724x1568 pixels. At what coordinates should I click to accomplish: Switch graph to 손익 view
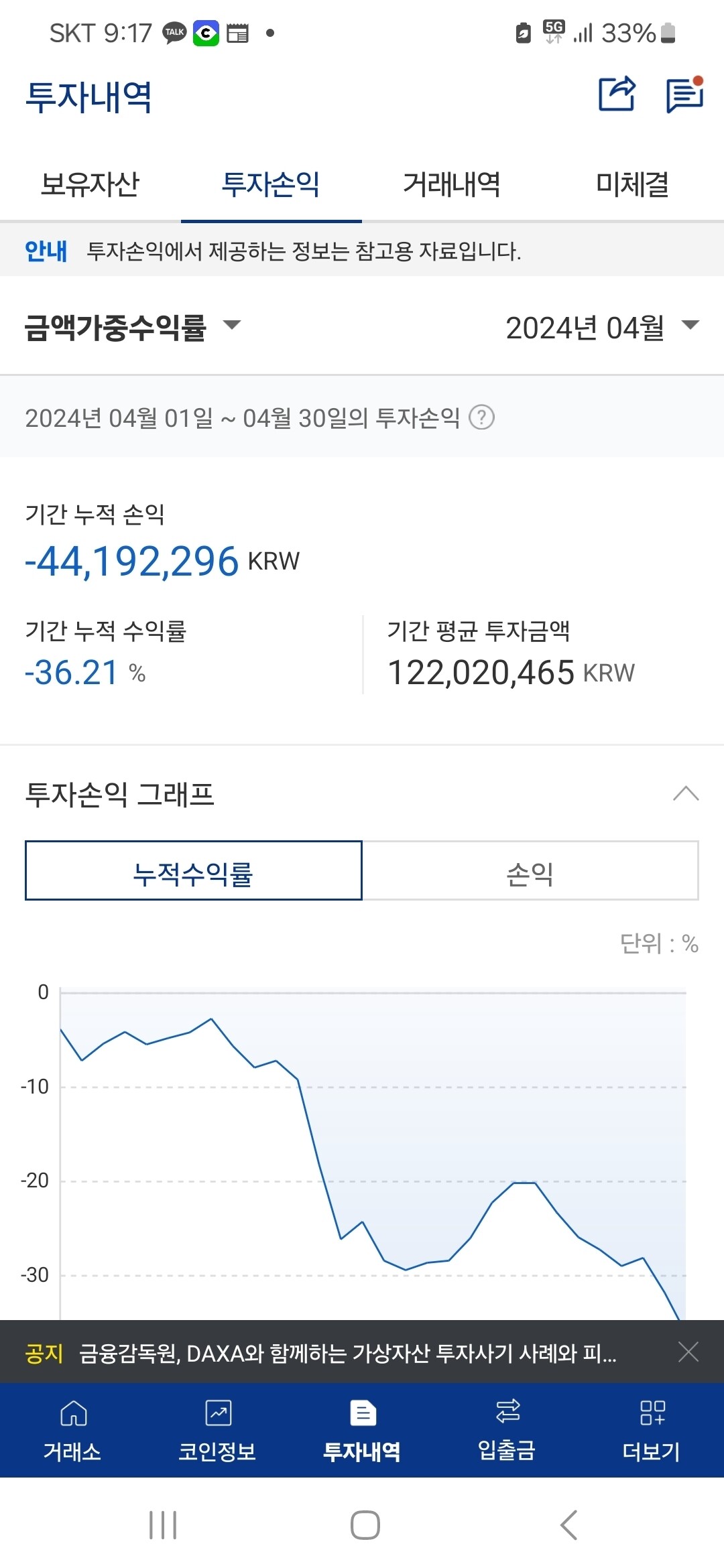pos(530,870)
